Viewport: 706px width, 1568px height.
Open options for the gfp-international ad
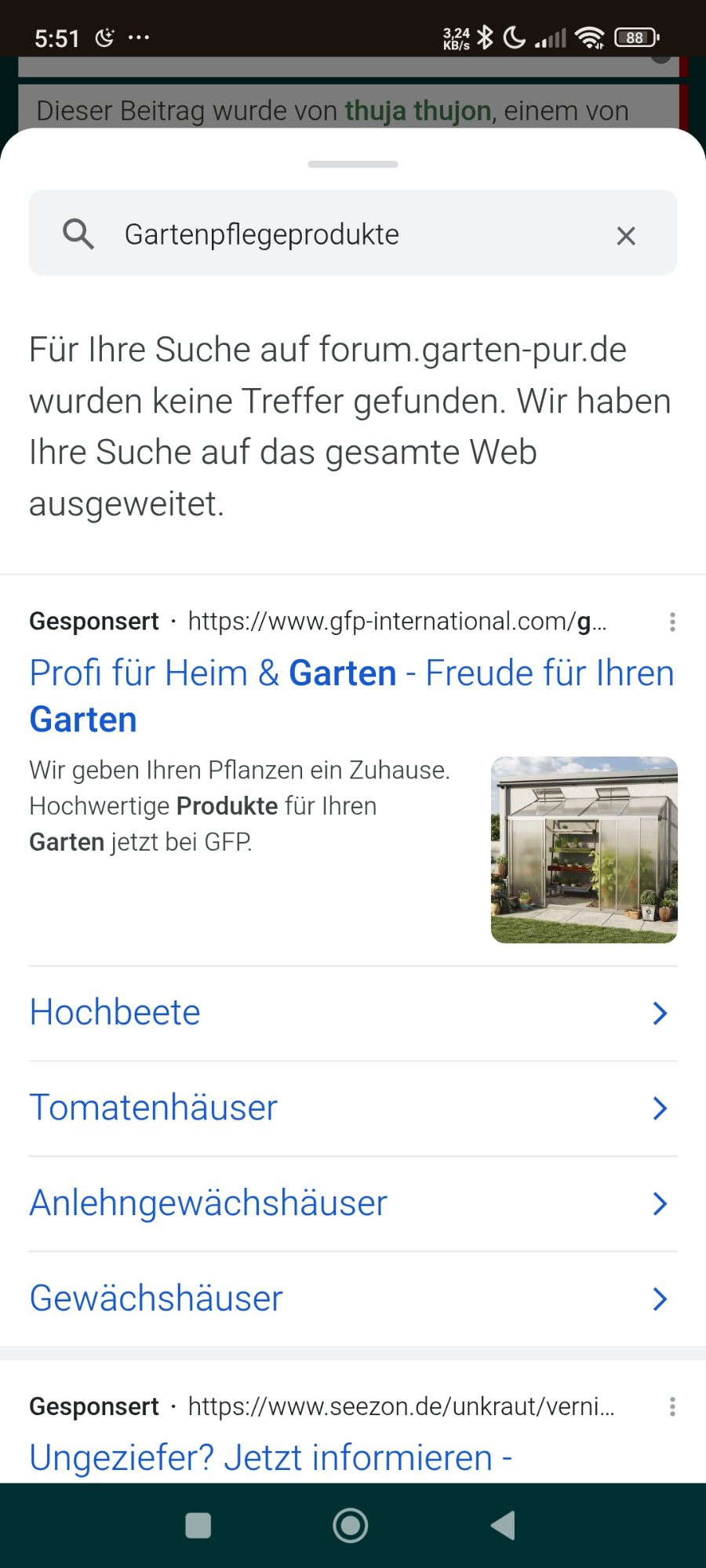pos(672,622)
